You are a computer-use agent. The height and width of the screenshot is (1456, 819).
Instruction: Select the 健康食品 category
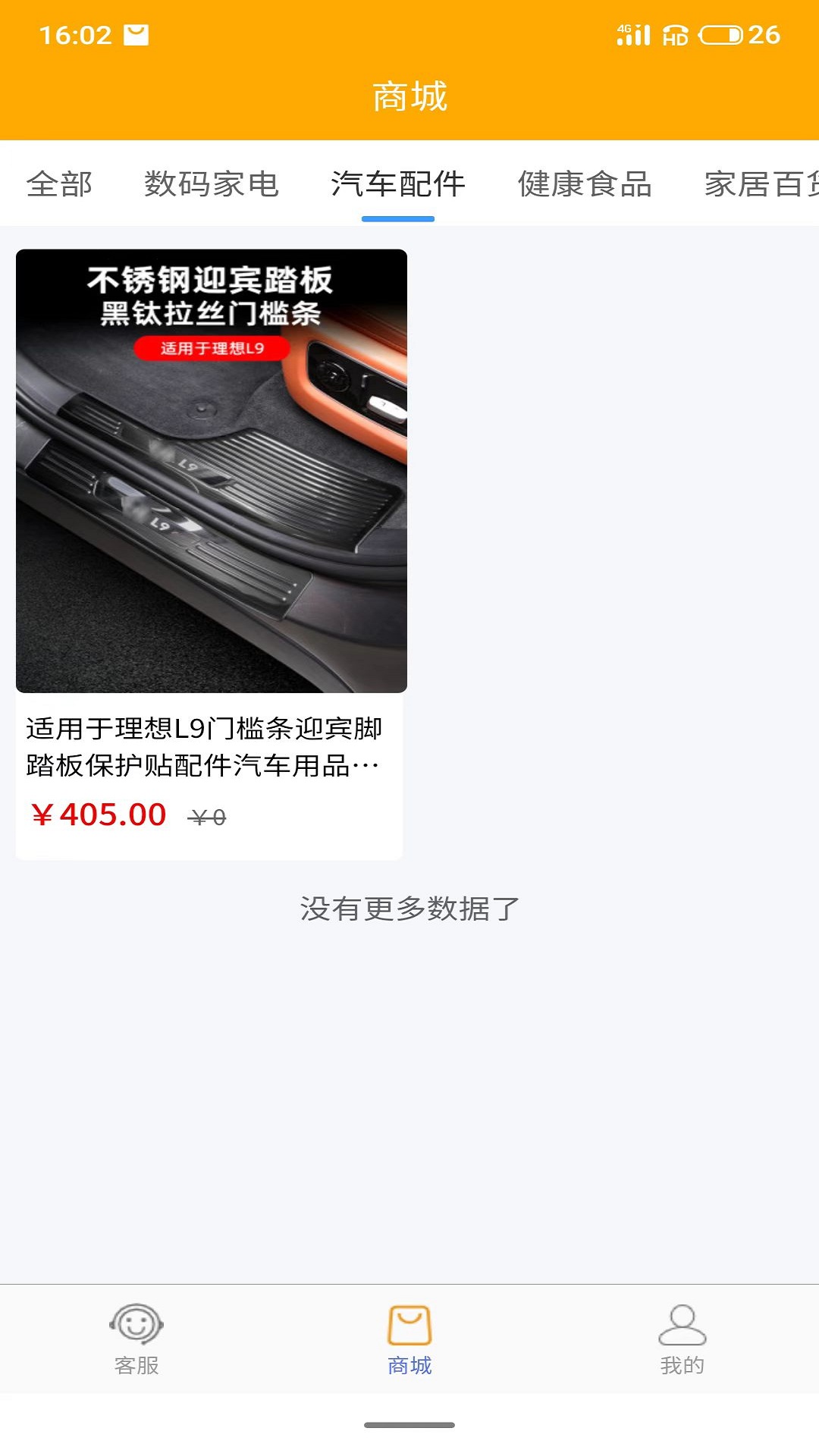[x=585, y=184]
